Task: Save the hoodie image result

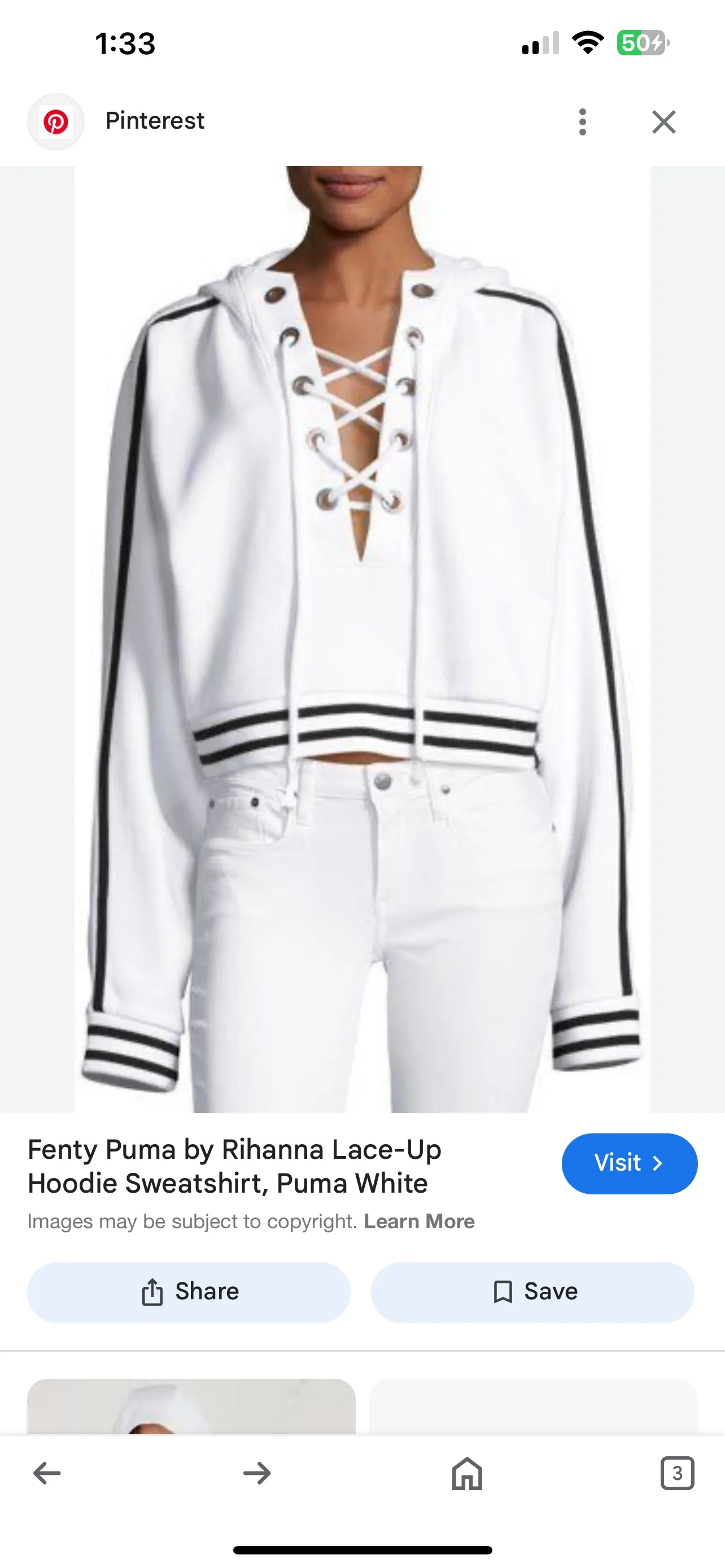Action: tap(533, 1291)
